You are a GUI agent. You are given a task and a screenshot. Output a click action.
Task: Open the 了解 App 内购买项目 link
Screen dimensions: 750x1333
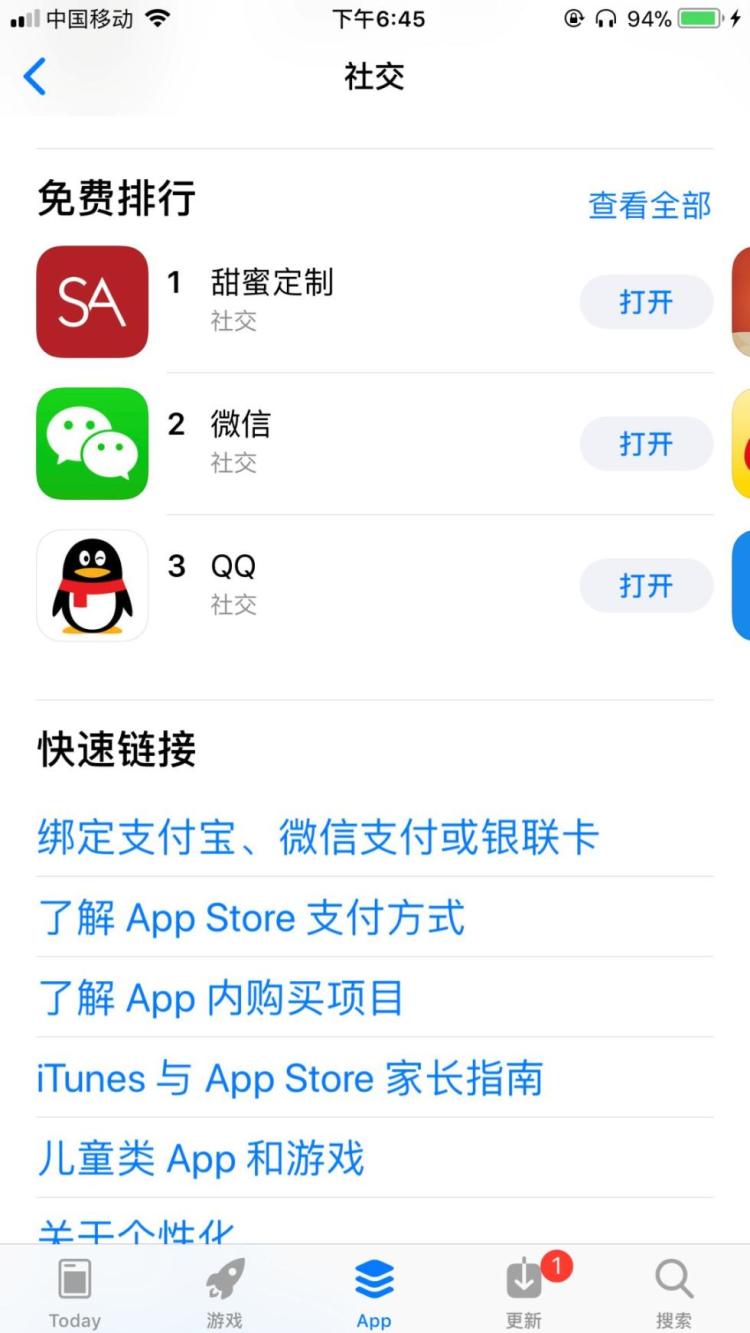(220, 998)
